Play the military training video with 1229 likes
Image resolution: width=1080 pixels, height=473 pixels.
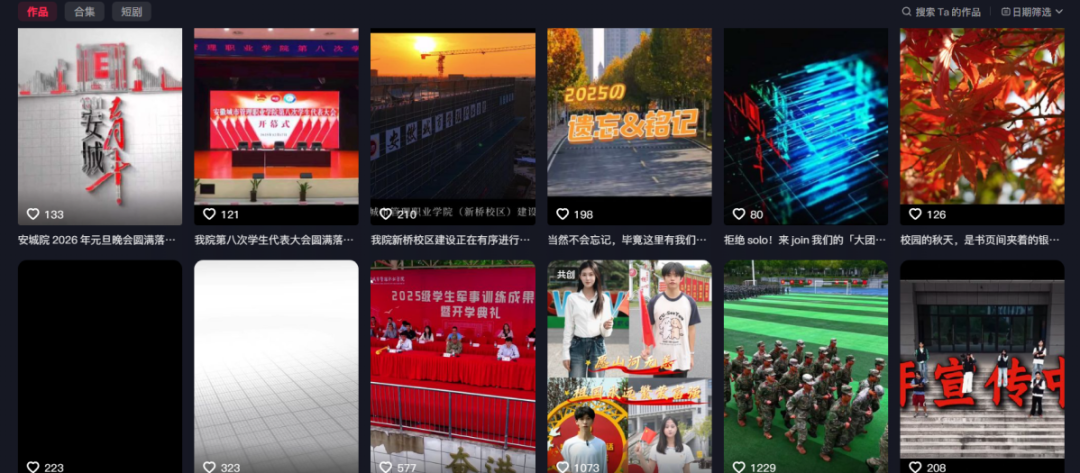pyautogui.click(x=806, y=366)
